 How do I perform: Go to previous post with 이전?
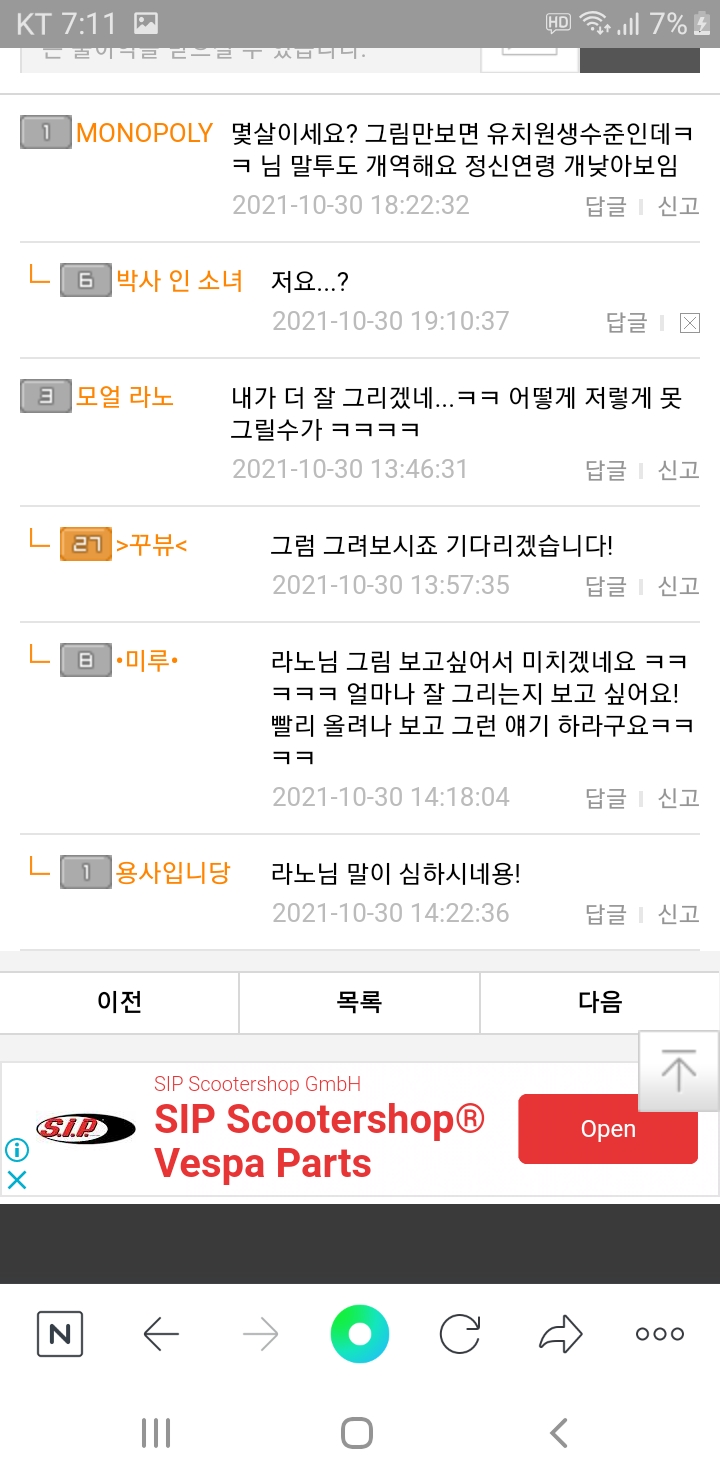click(x=120, y=1002)
